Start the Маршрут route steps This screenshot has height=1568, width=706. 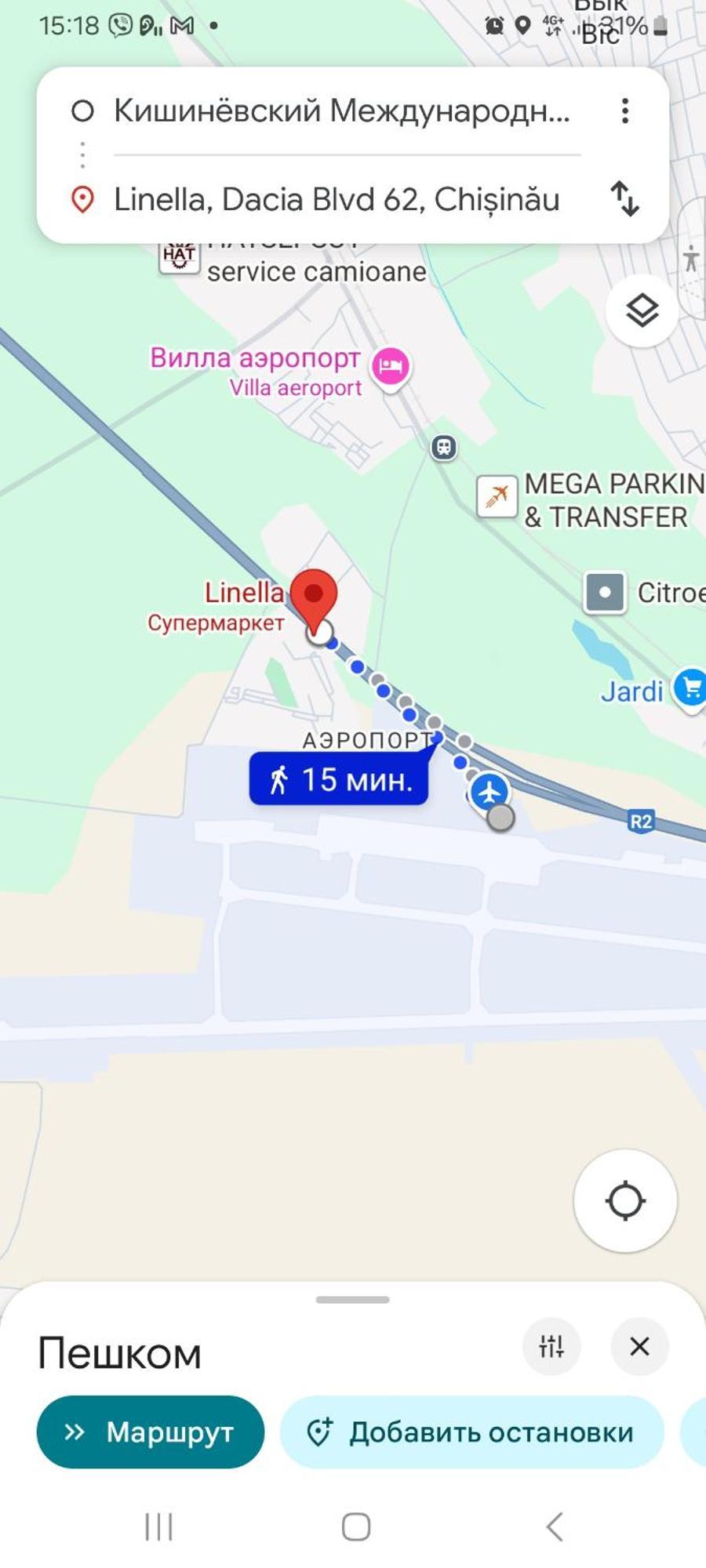tap(151, 1432)
